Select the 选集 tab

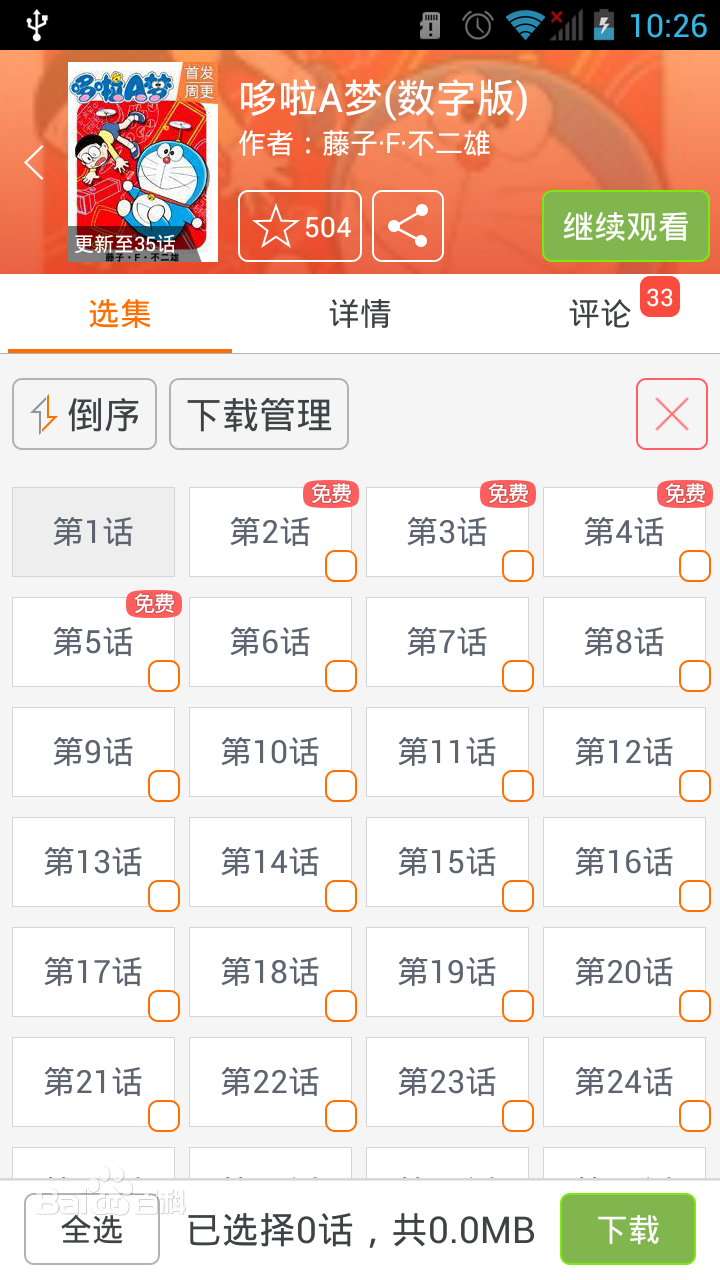[120, 314]
